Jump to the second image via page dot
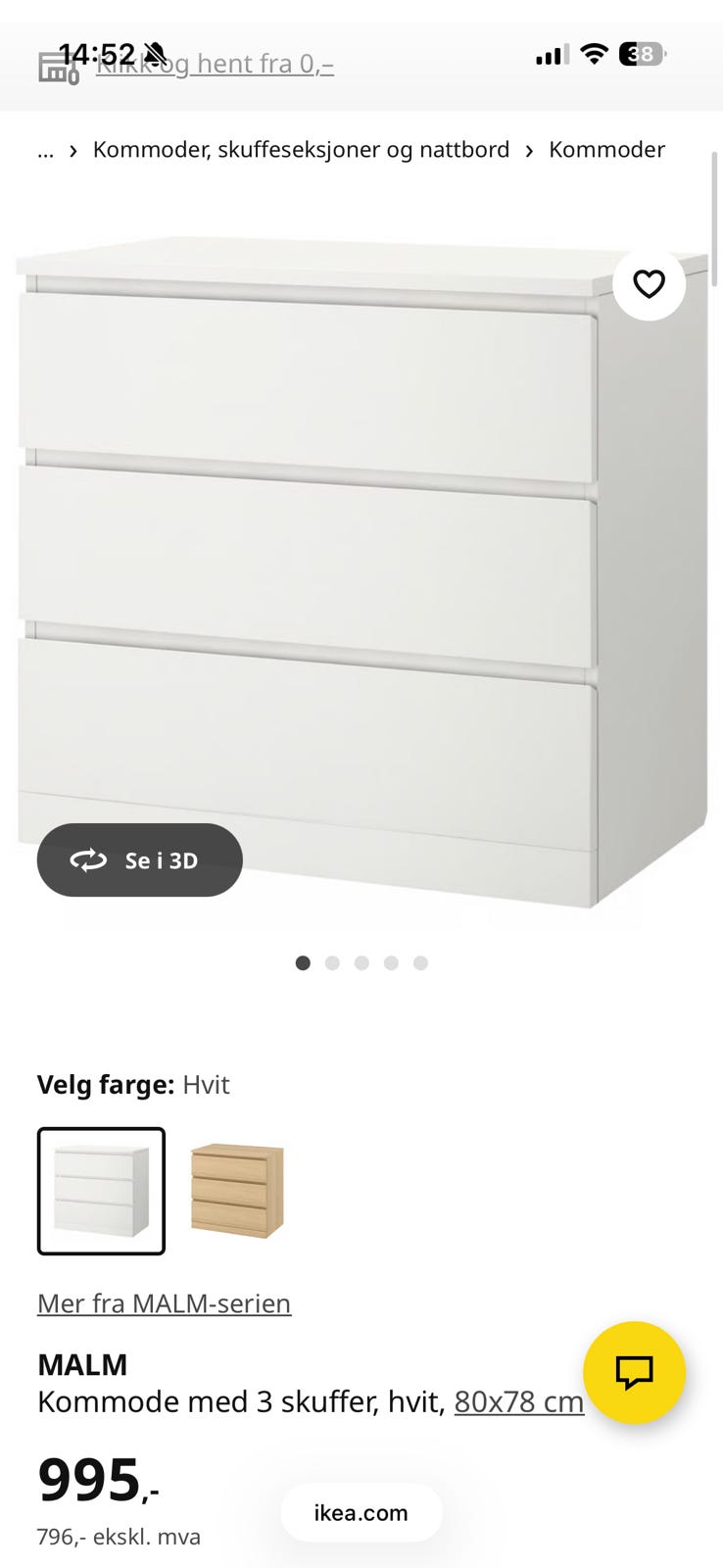This screenshot has width=723, height=1568. click(x=332, y=963)
